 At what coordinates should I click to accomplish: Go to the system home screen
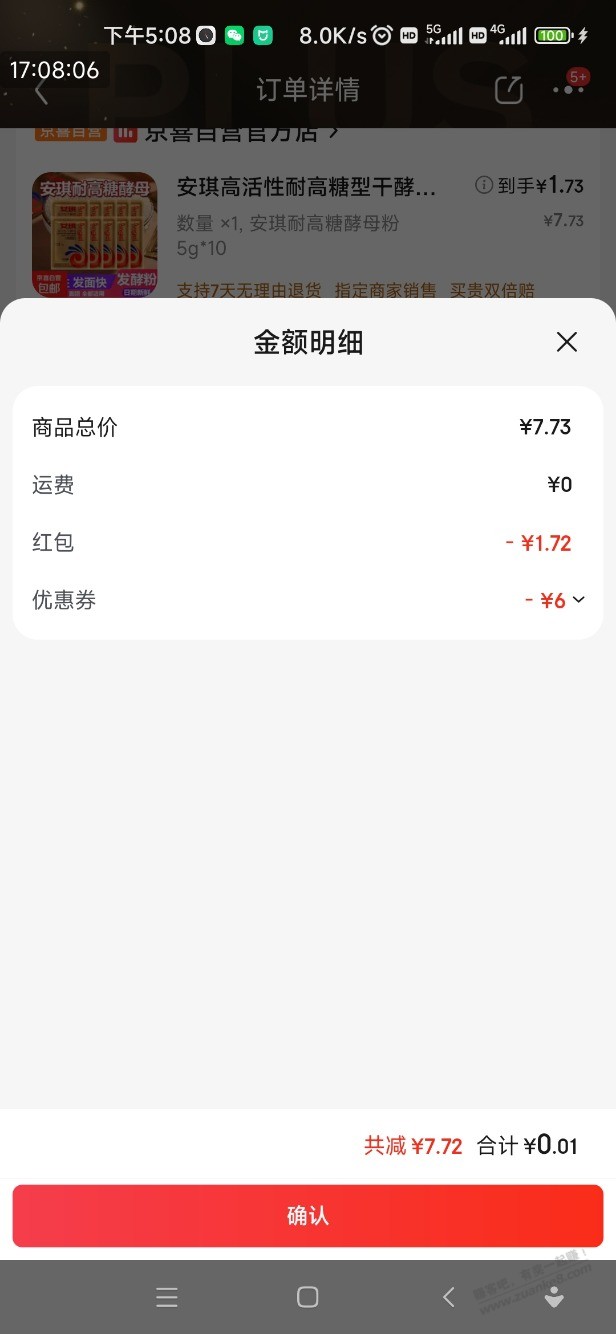[x=308, y=1297]
